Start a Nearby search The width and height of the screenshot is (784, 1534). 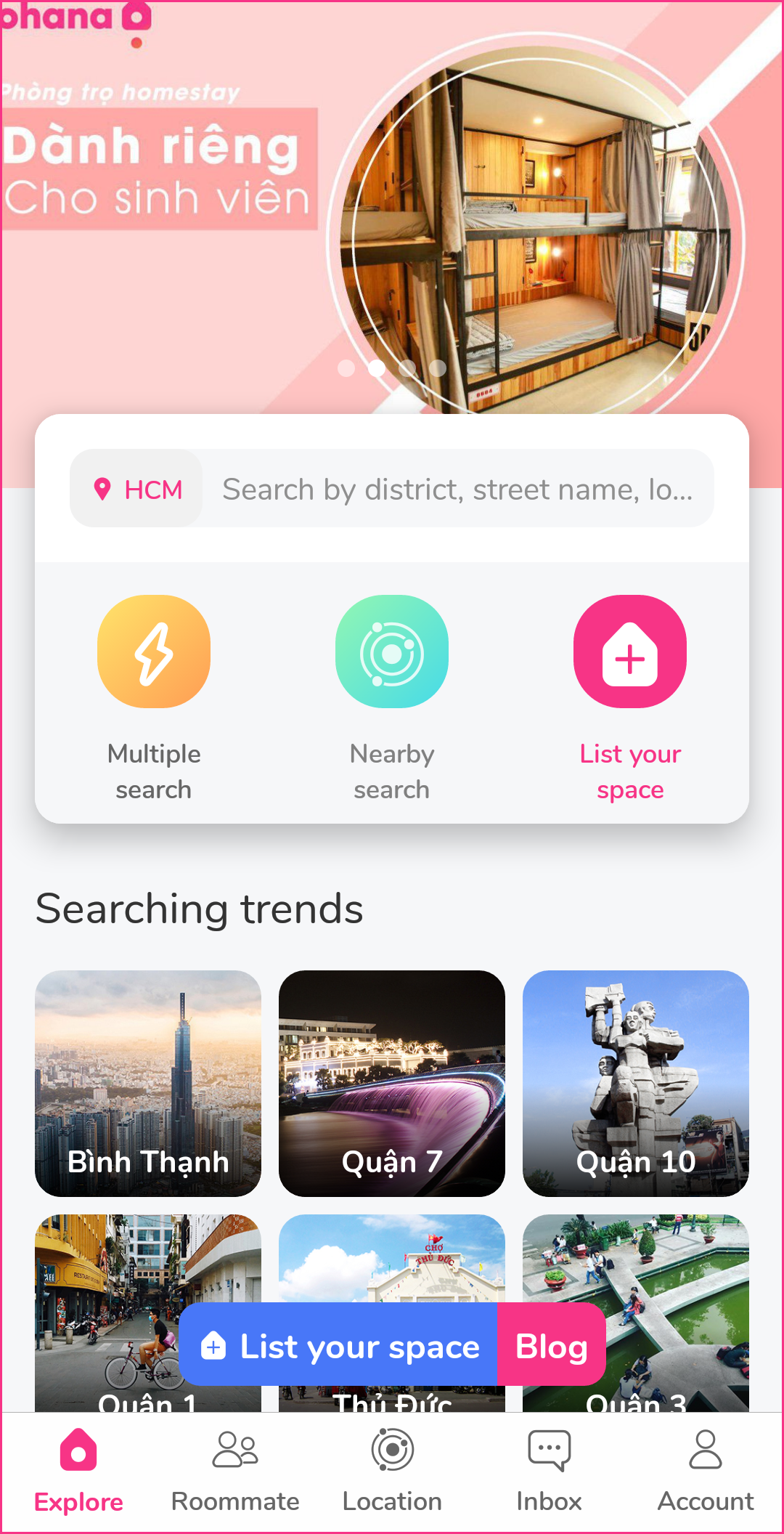click(x=392, y=652)
